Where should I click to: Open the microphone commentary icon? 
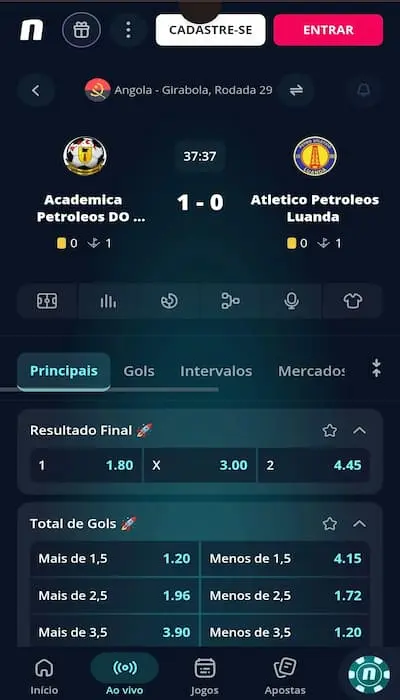291,301
